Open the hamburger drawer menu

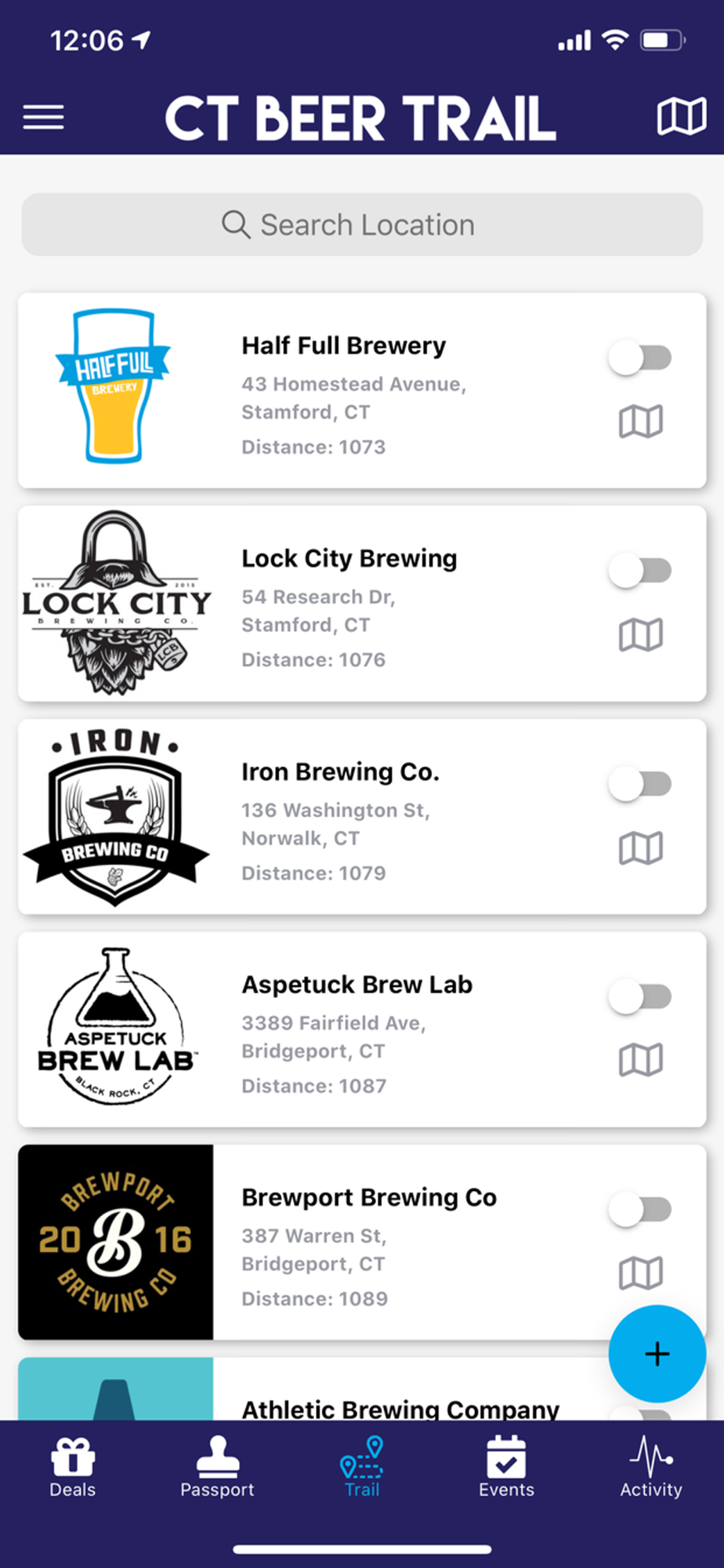(44, 118)
